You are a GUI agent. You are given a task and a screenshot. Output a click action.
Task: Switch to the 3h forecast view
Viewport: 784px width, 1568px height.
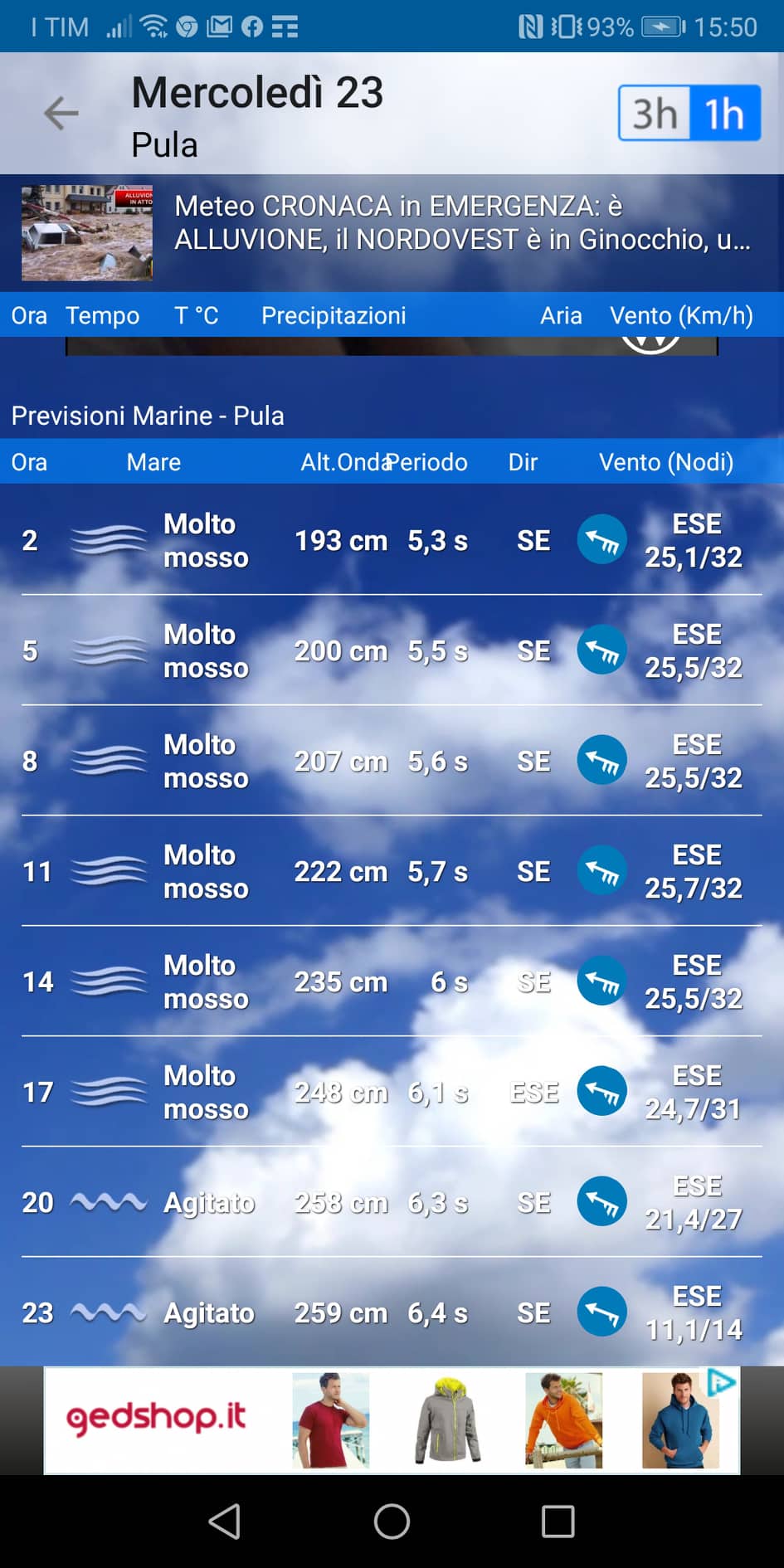click(x=655, y=114)
